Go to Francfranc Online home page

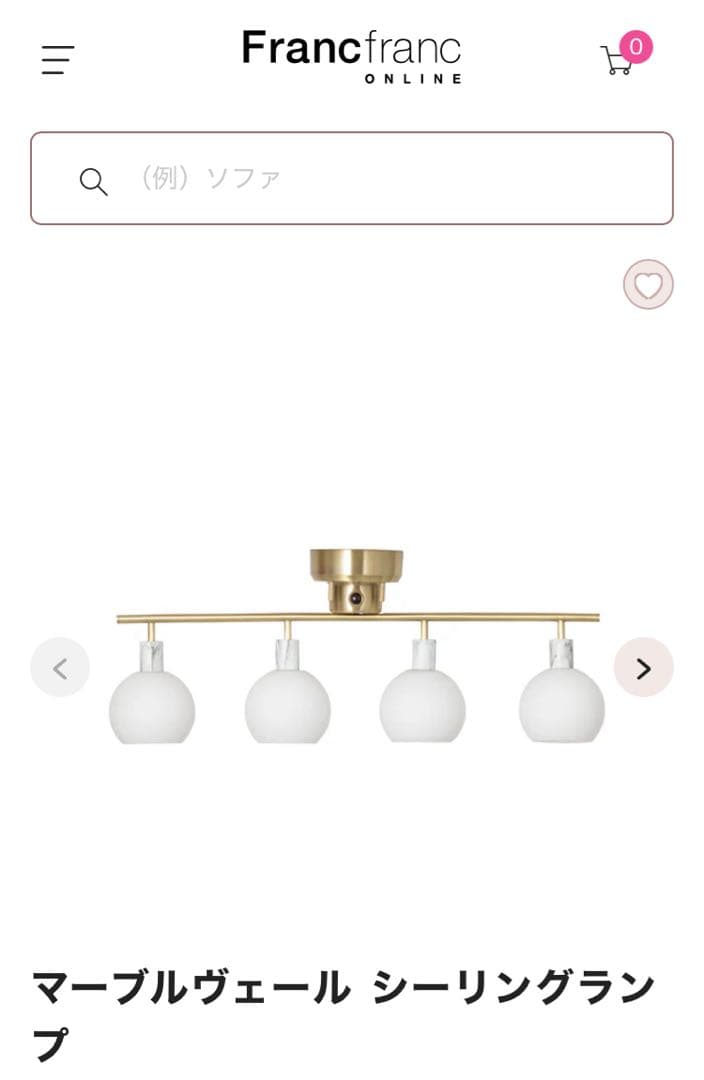352,56
